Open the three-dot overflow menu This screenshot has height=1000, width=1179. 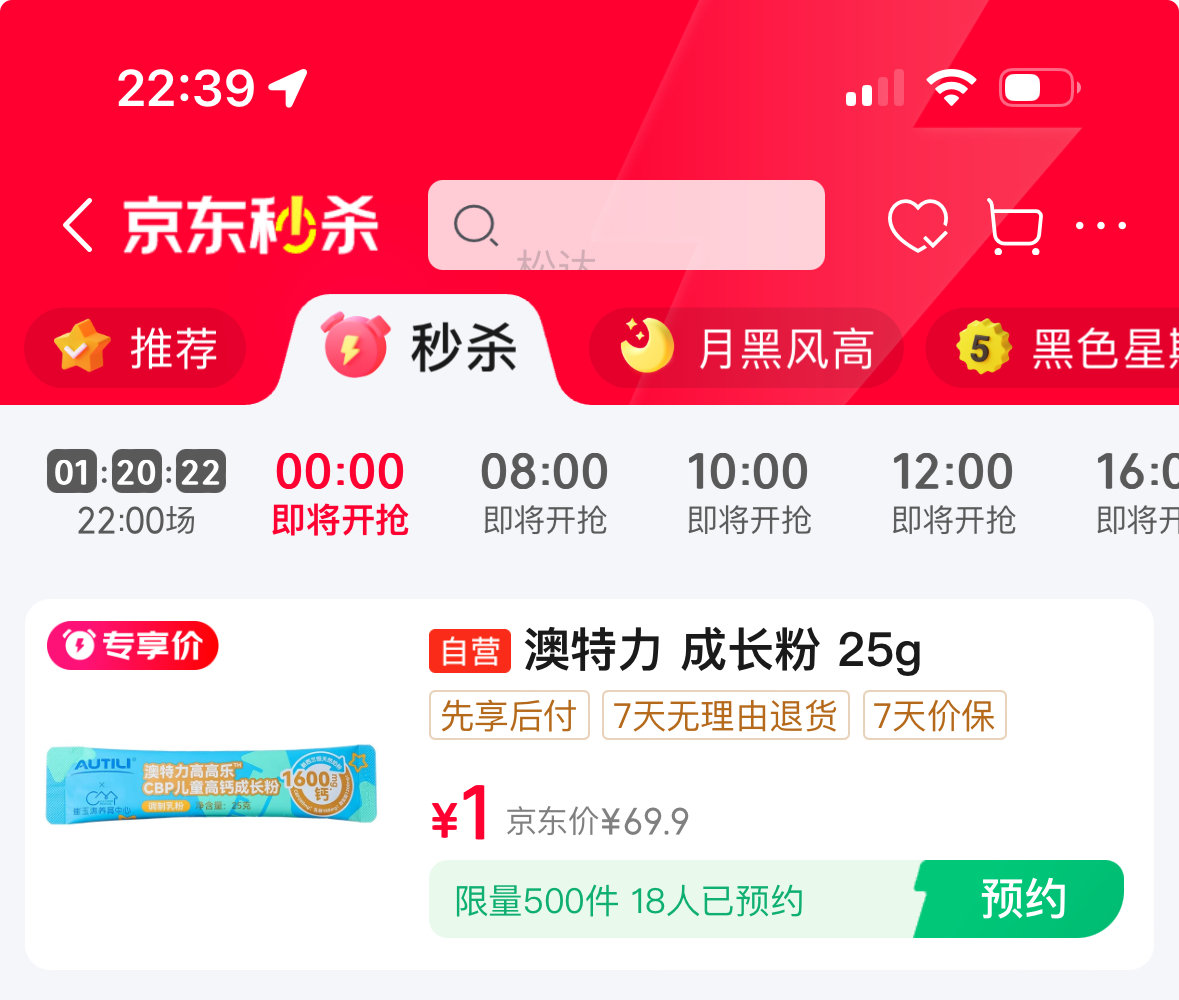pos(1100,226)
